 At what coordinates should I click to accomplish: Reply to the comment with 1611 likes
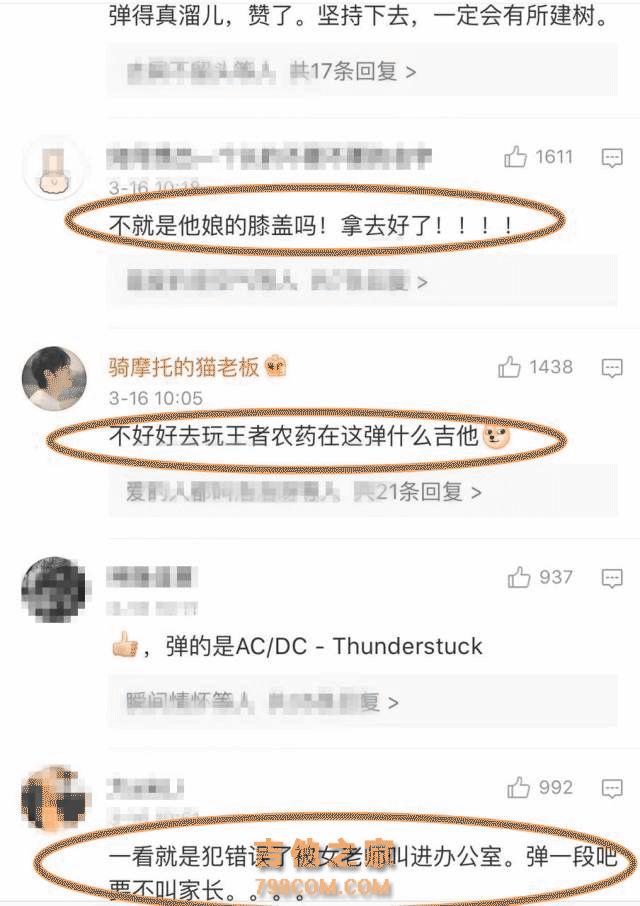612,157
